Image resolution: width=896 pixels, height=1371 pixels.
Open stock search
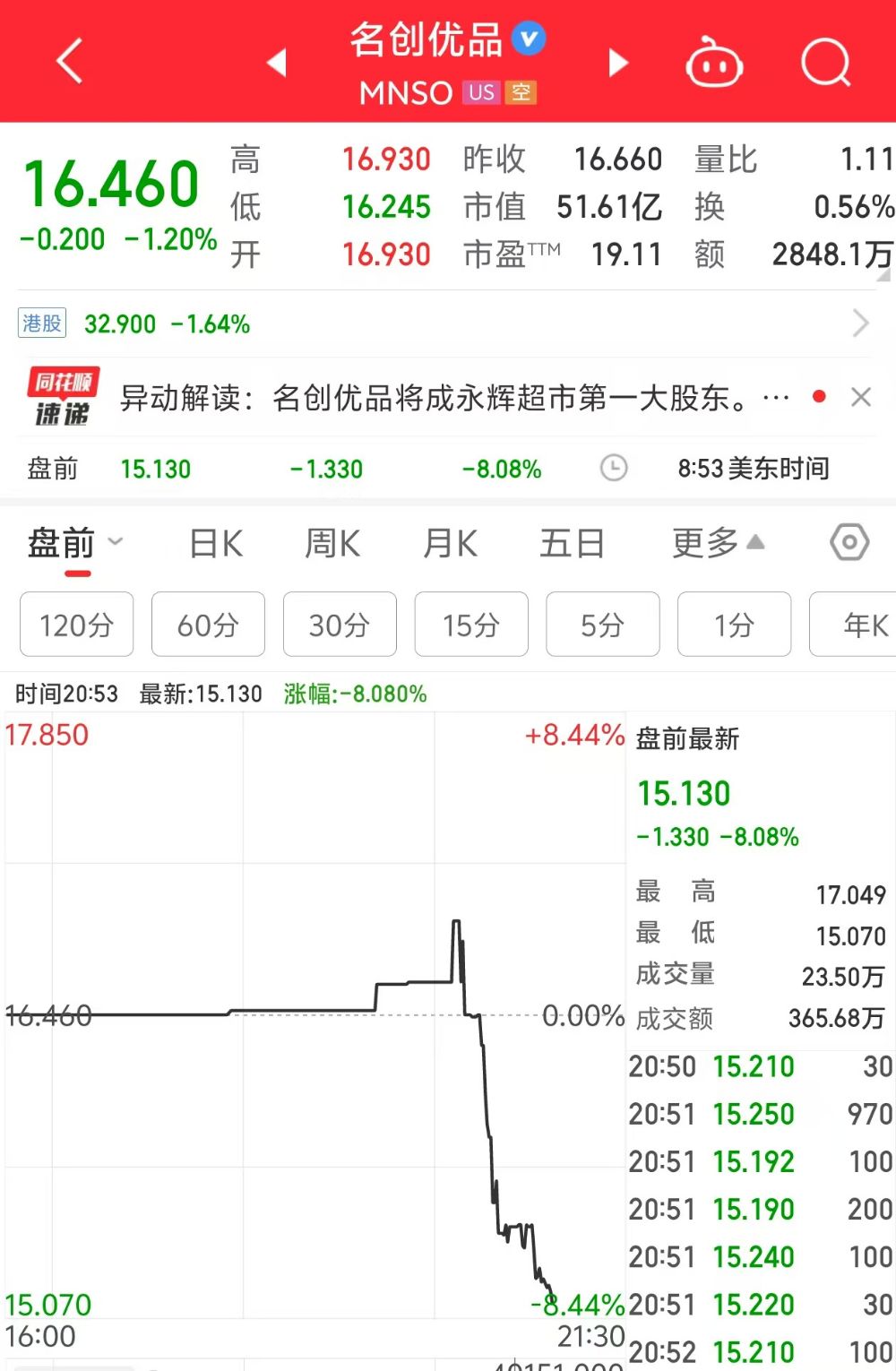824,62
